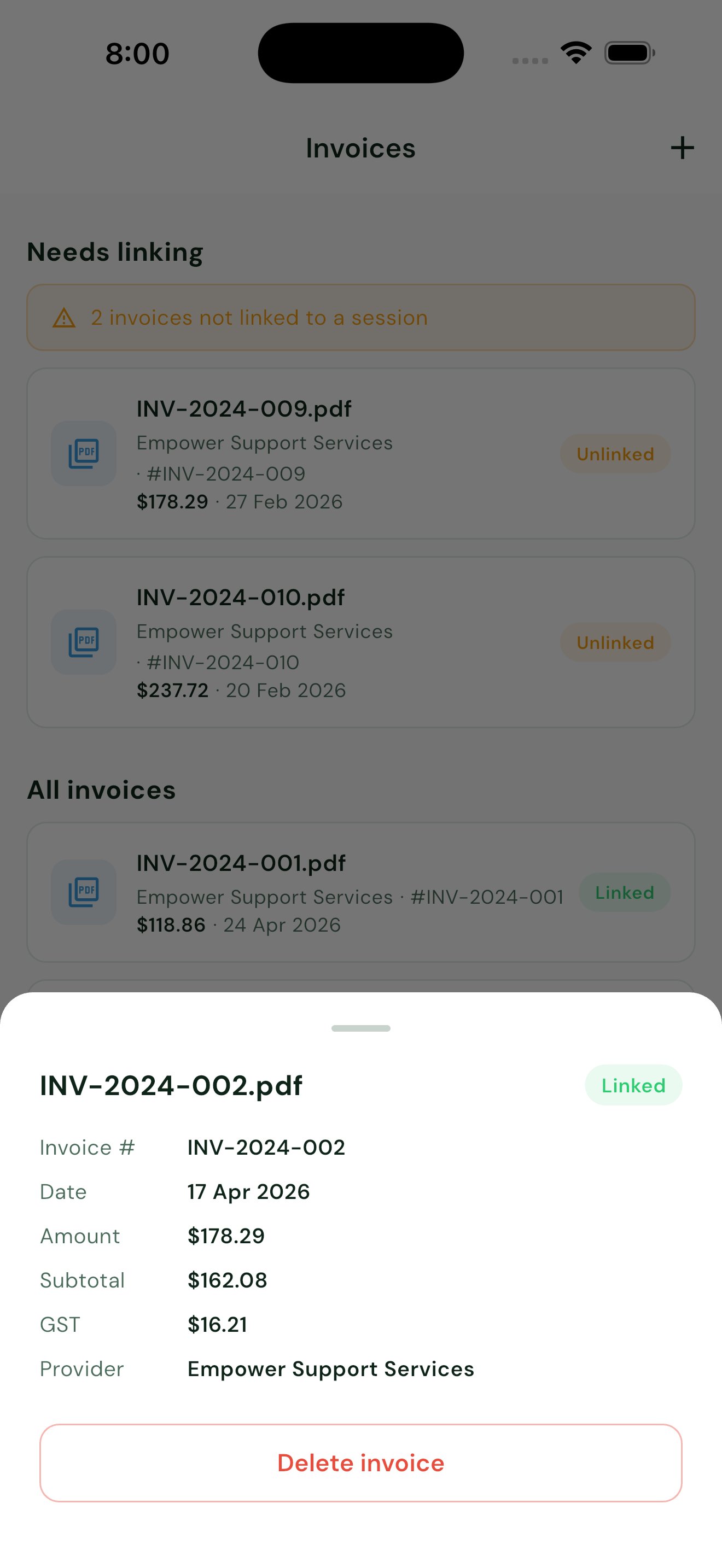
Task: Open the INV-2024-009.pdf invoice card
Action: coord(361,454)
